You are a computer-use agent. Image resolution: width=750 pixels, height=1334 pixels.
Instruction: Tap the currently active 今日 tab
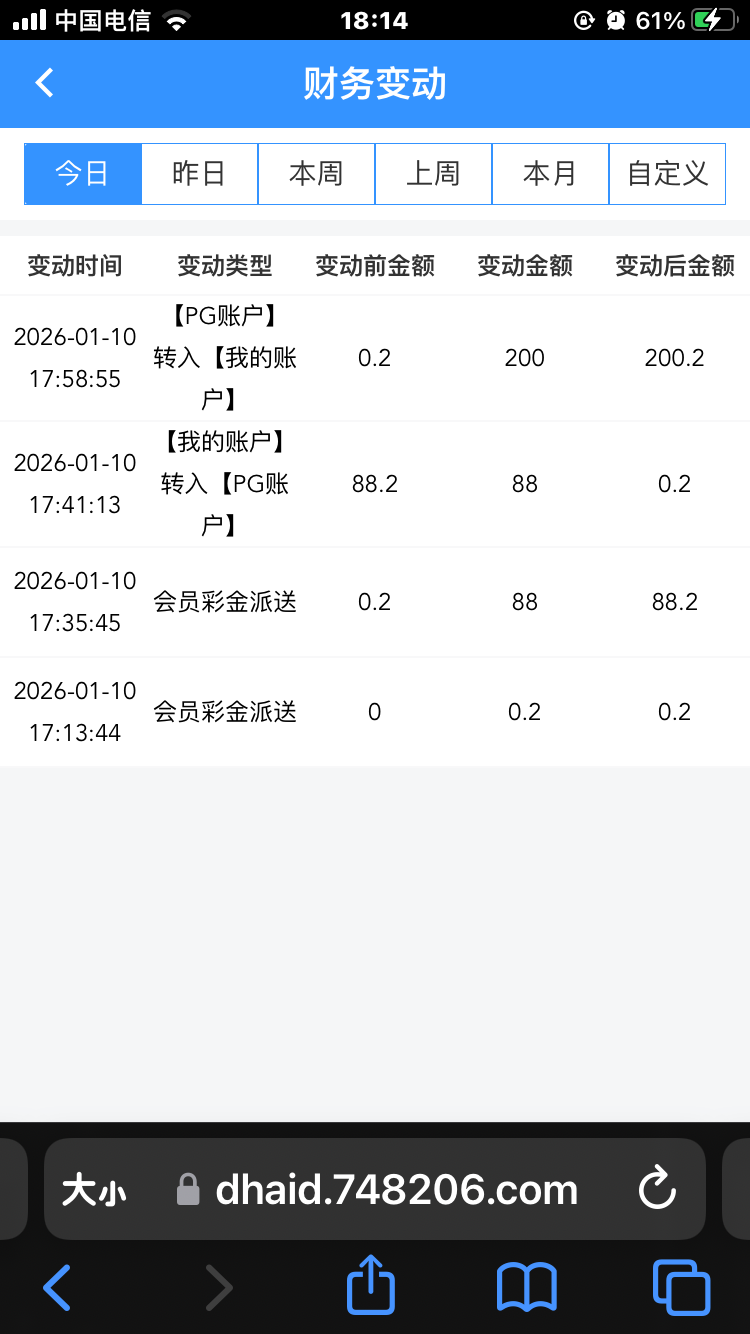pyautogui.click(x=82, y=173)
